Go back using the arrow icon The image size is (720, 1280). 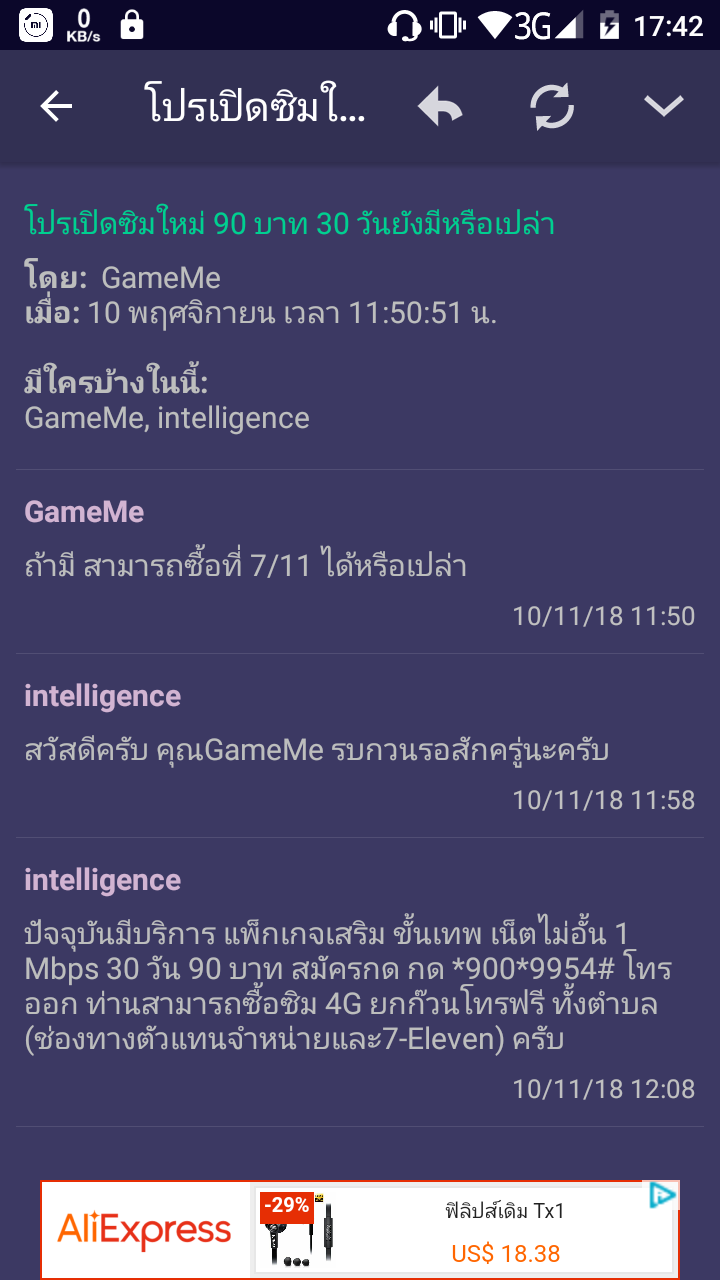click(x=56, y=106)
